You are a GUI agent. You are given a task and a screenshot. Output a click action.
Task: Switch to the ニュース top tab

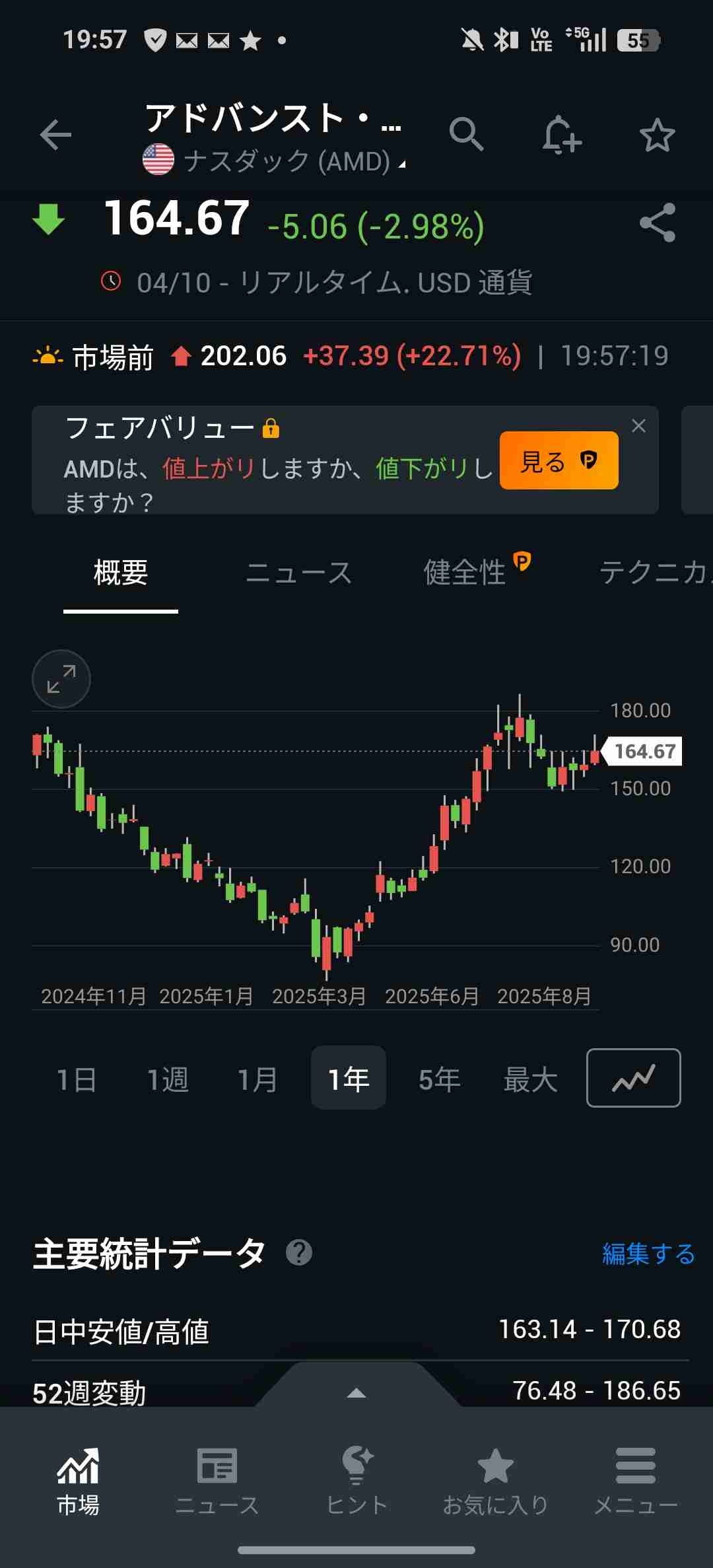coord(298,573)
